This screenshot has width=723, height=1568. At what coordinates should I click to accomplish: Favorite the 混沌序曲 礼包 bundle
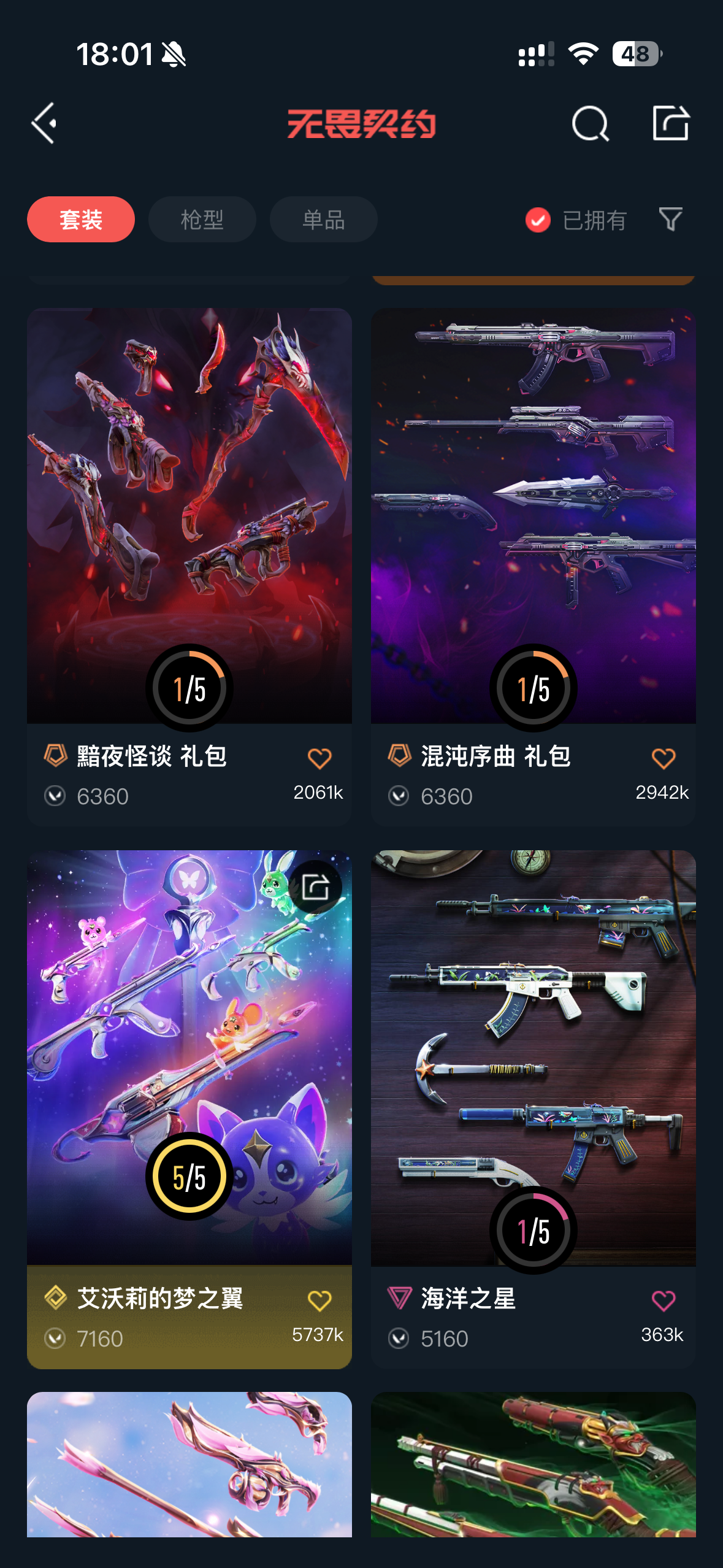click(664, 758)
